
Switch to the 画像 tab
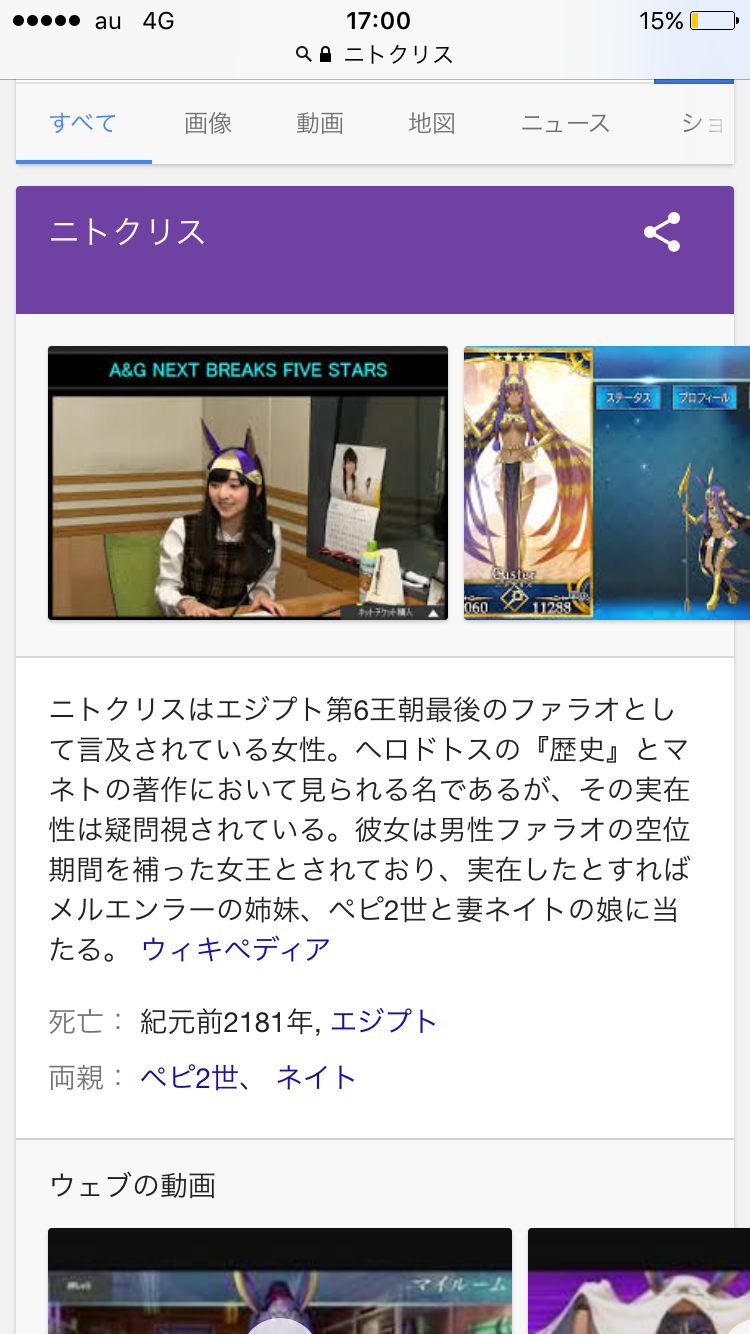tap(208, 124)
